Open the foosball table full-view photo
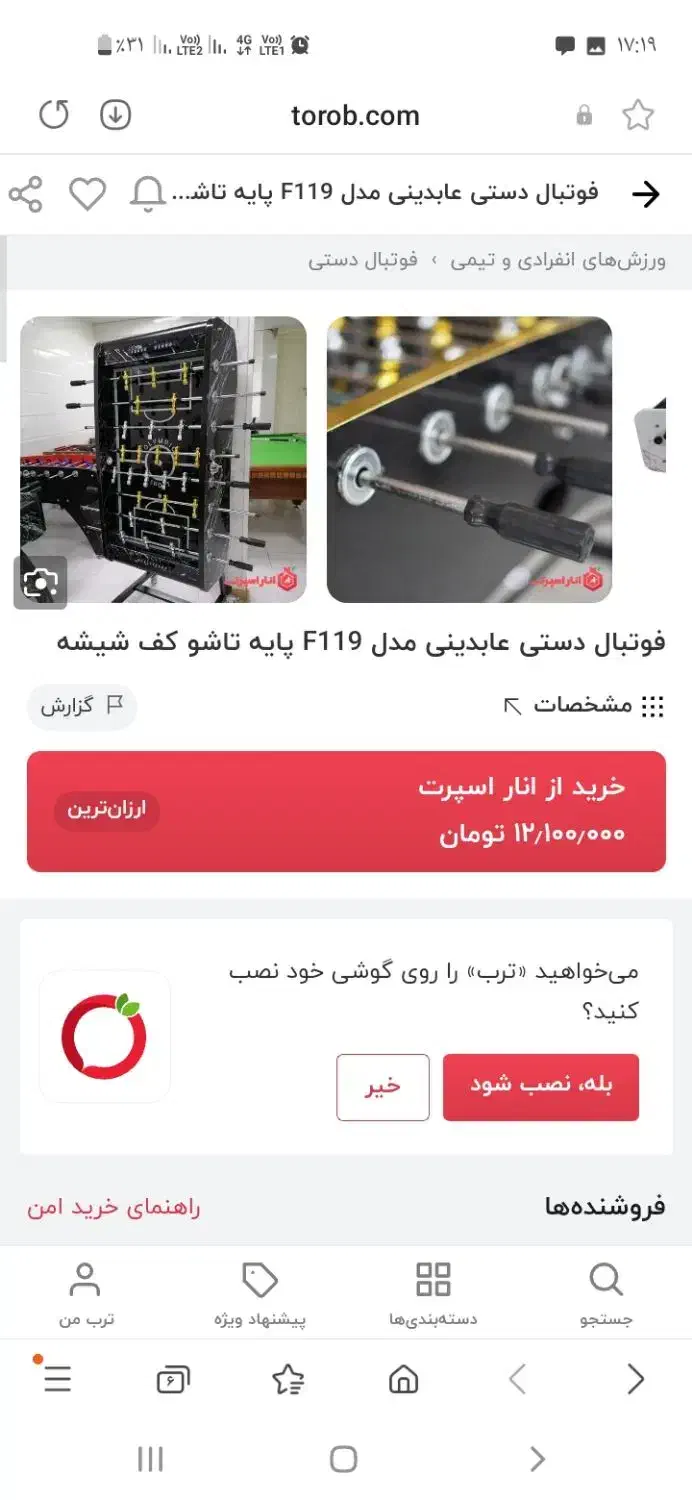Image resolution: width=692 pixels, height=1500 pixels. [164, 460]
